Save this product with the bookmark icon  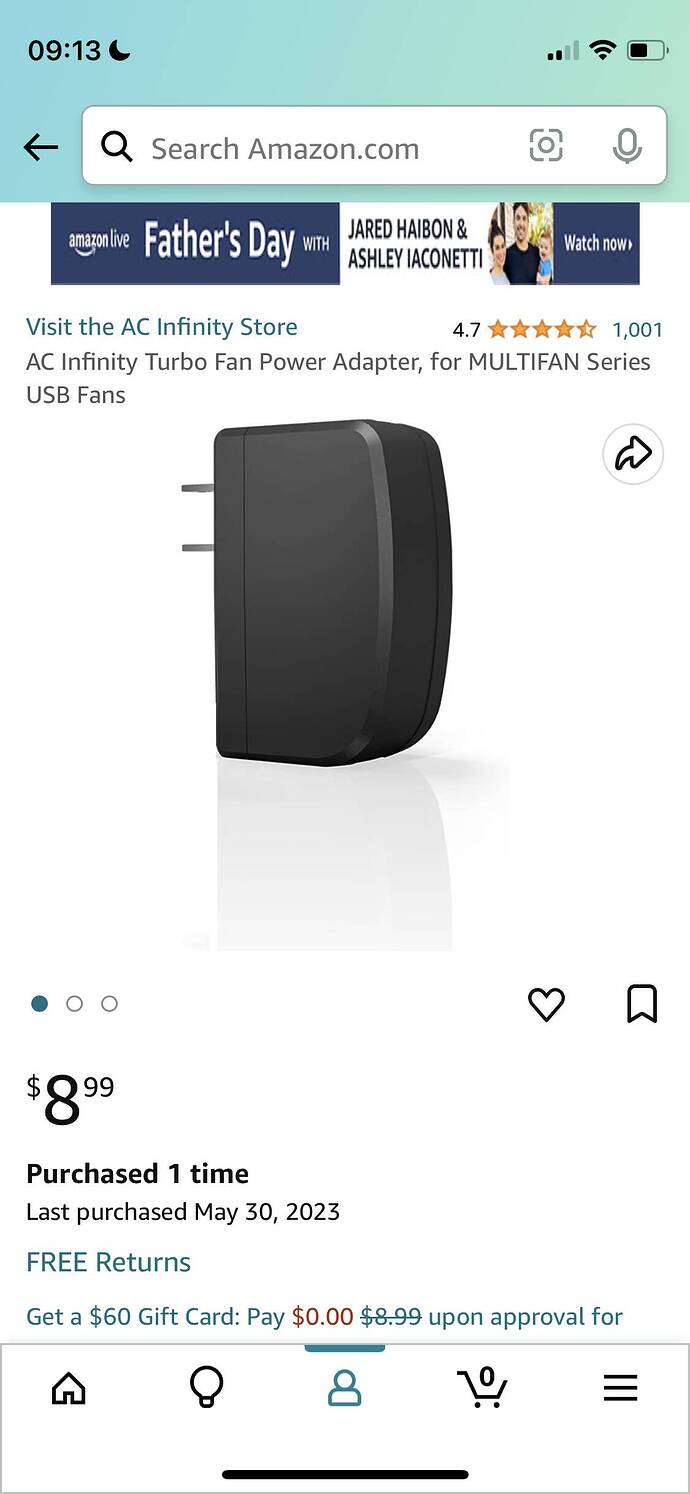641,1004
